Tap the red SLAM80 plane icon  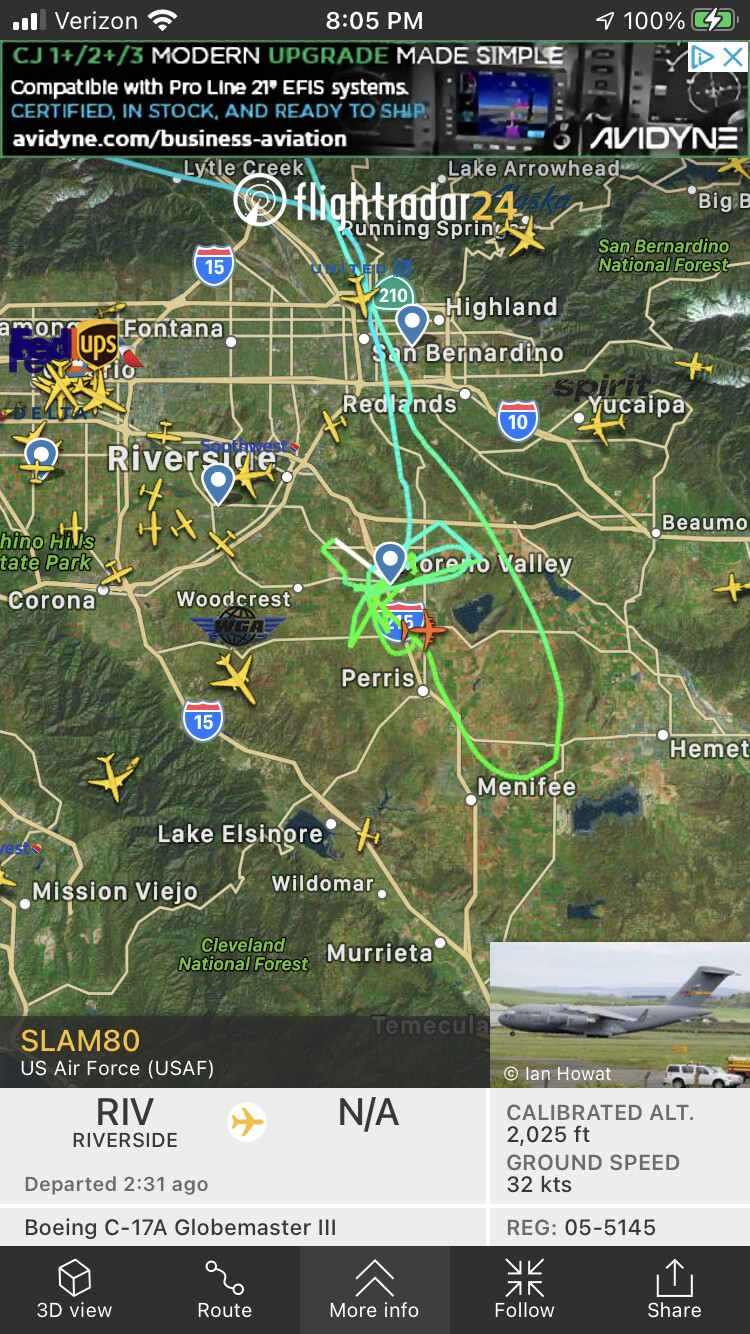point(425,630)
